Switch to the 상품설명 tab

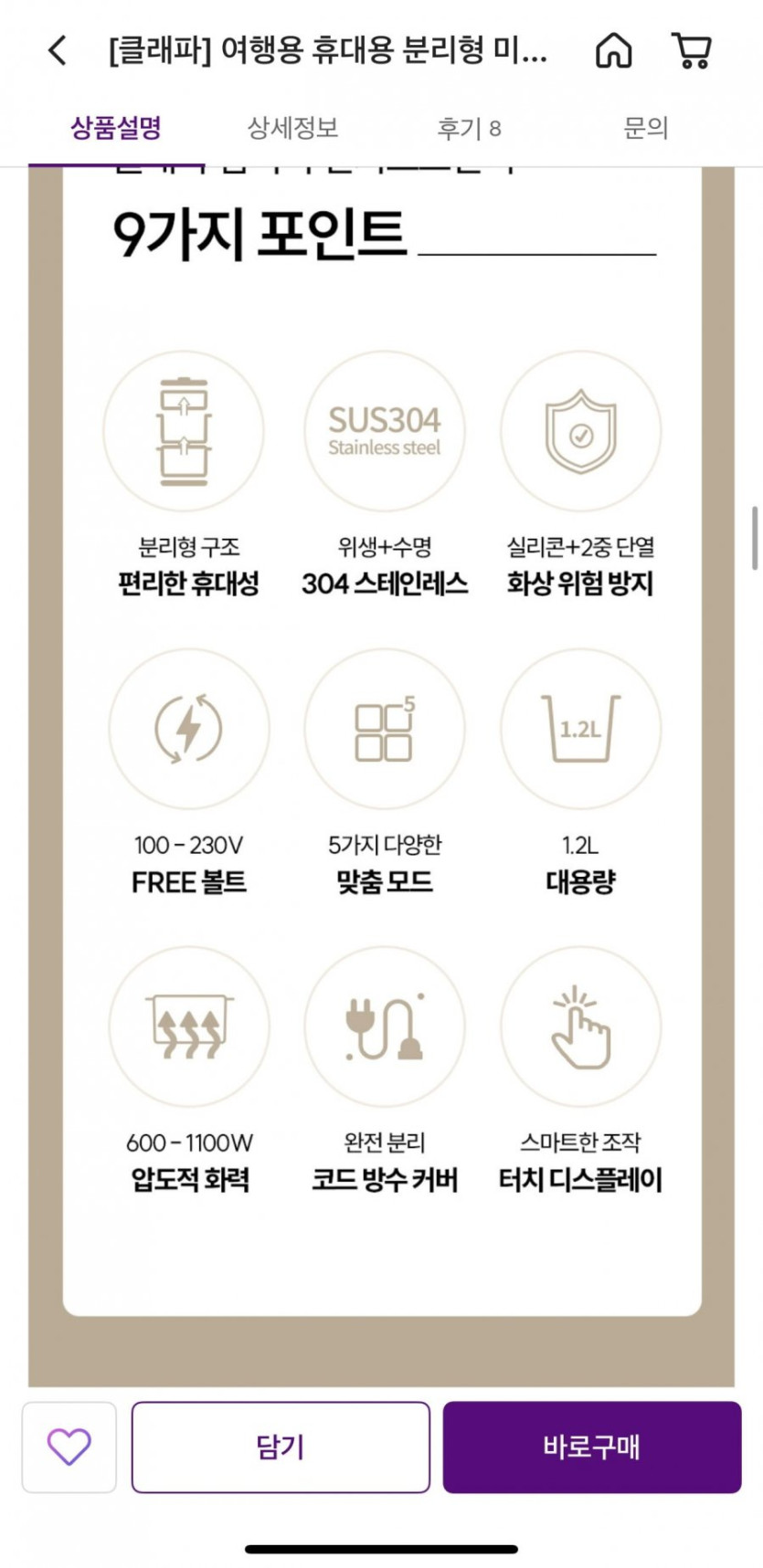[116, 128]
